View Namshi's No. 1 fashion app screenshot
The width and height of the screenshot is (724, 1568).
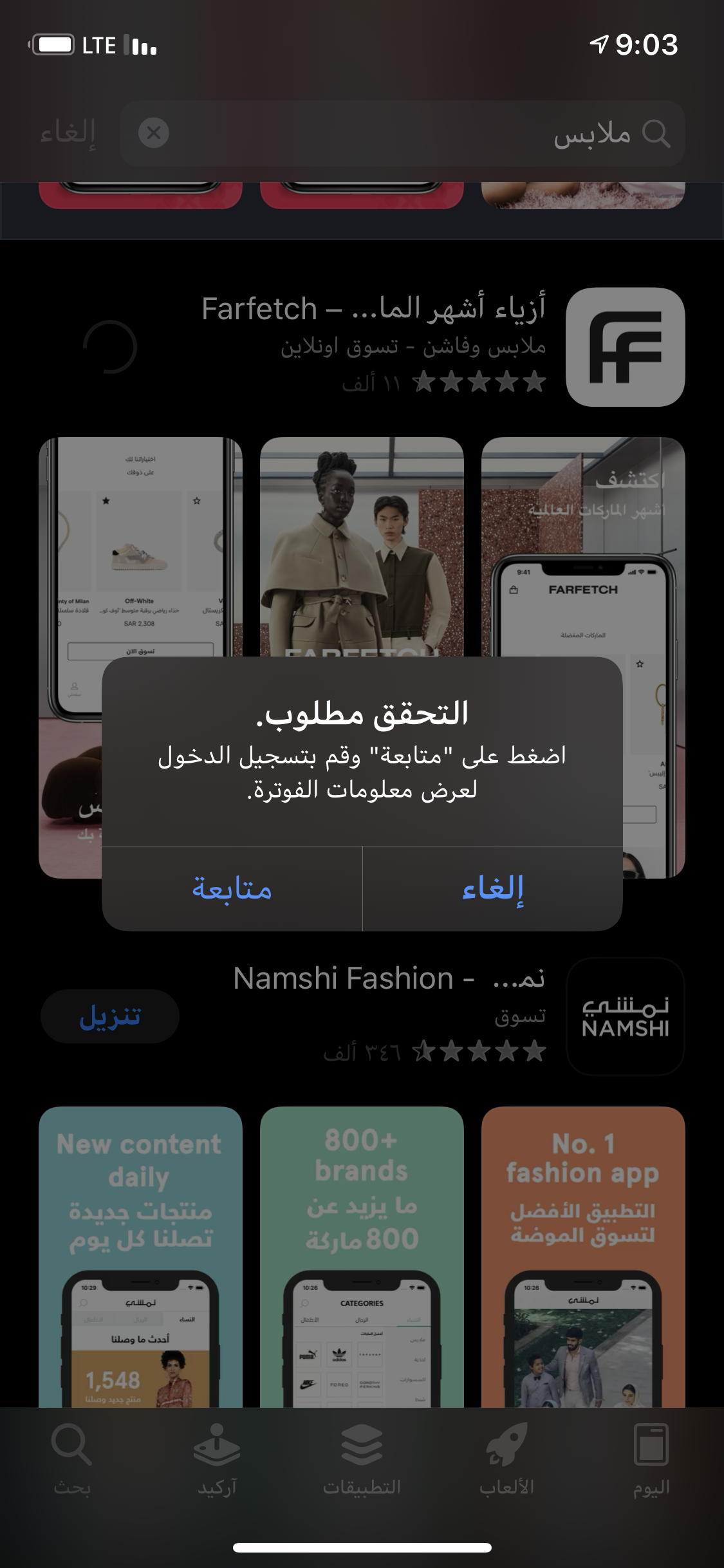coord(583,1255)
